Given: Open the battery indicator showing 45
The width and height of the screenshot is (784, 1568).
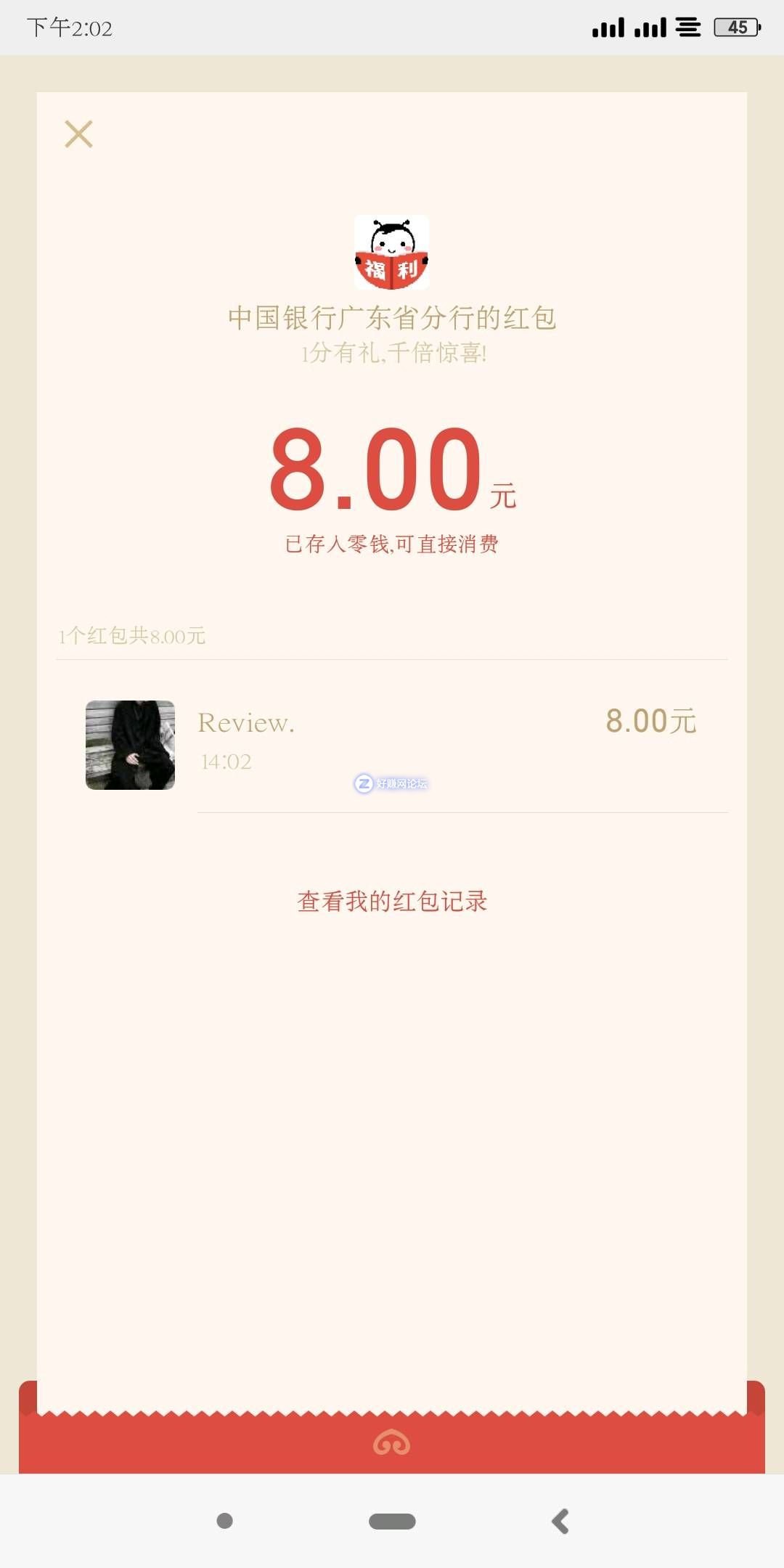Looking at the screenshot, I should (x=735, y=25).
